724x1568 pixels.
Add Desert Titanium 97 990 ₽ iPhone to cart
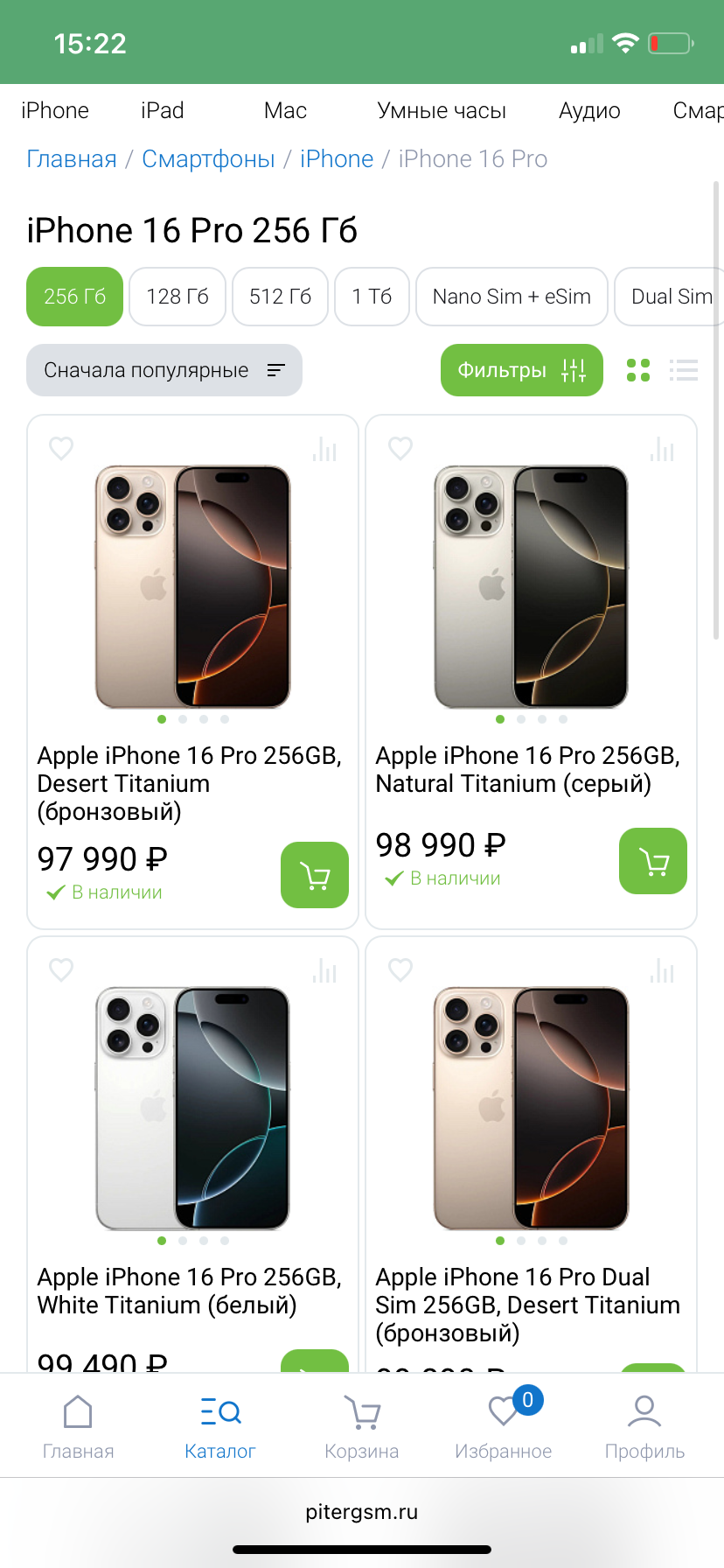(314, 875)
